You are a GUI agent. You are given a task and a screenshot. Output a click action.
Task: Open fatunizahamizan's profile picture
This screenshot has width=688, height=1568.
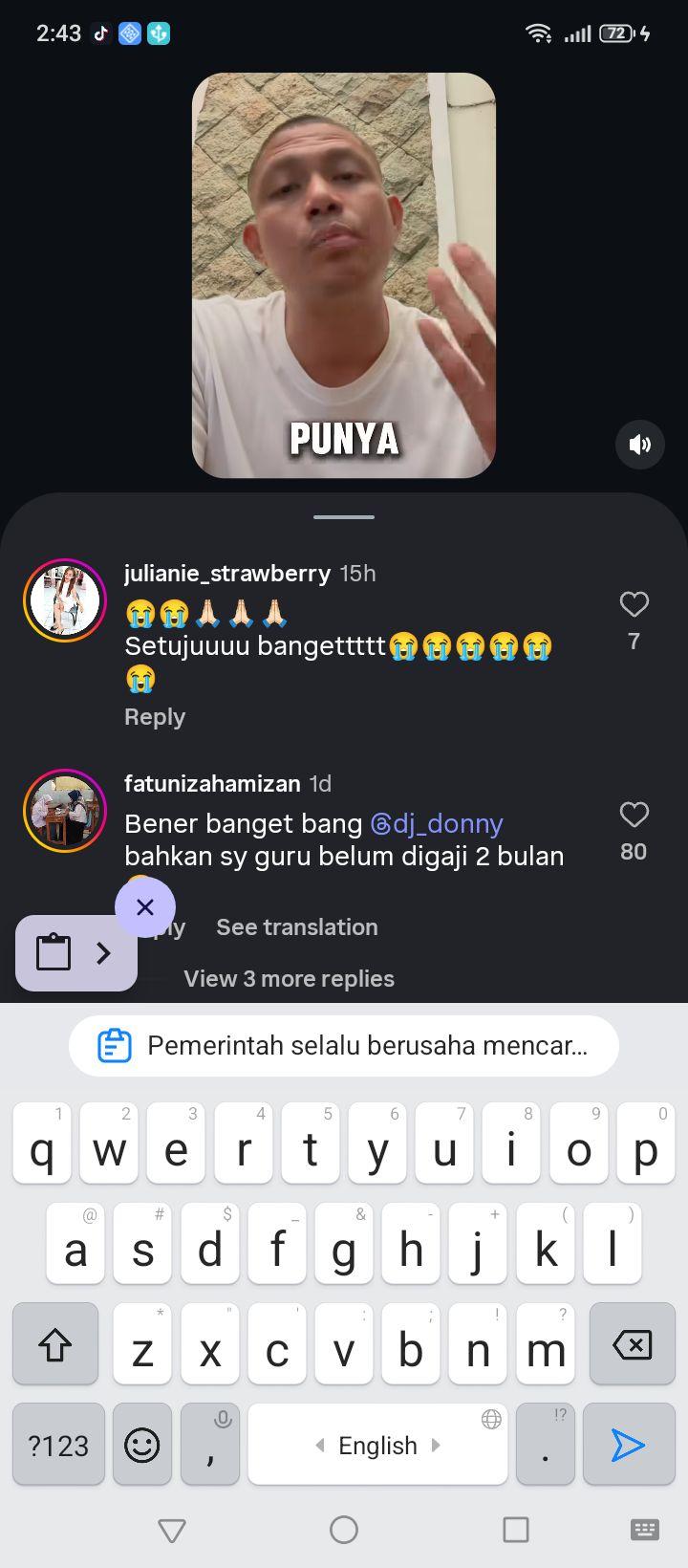pos(65,811)
